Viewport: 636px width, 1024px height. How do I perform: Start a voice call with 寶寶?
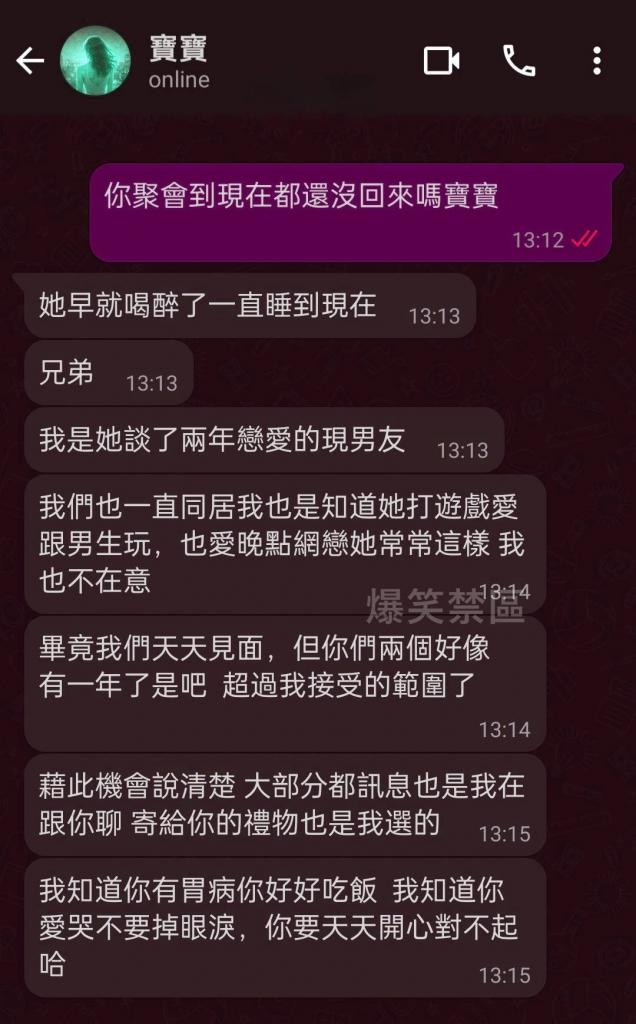(518, 61)
